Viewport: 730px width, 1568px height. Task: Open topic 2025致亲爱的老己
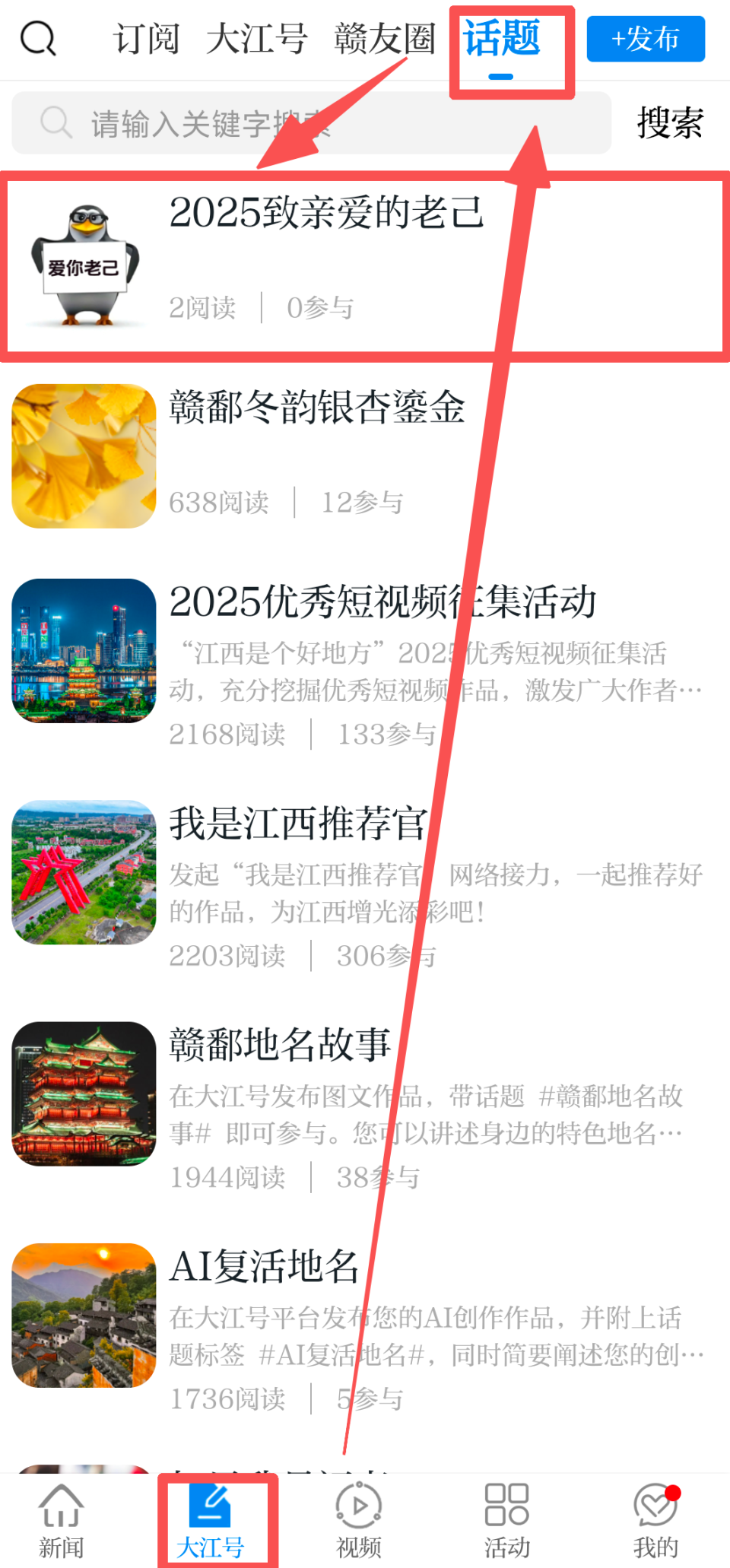[327, 215]
